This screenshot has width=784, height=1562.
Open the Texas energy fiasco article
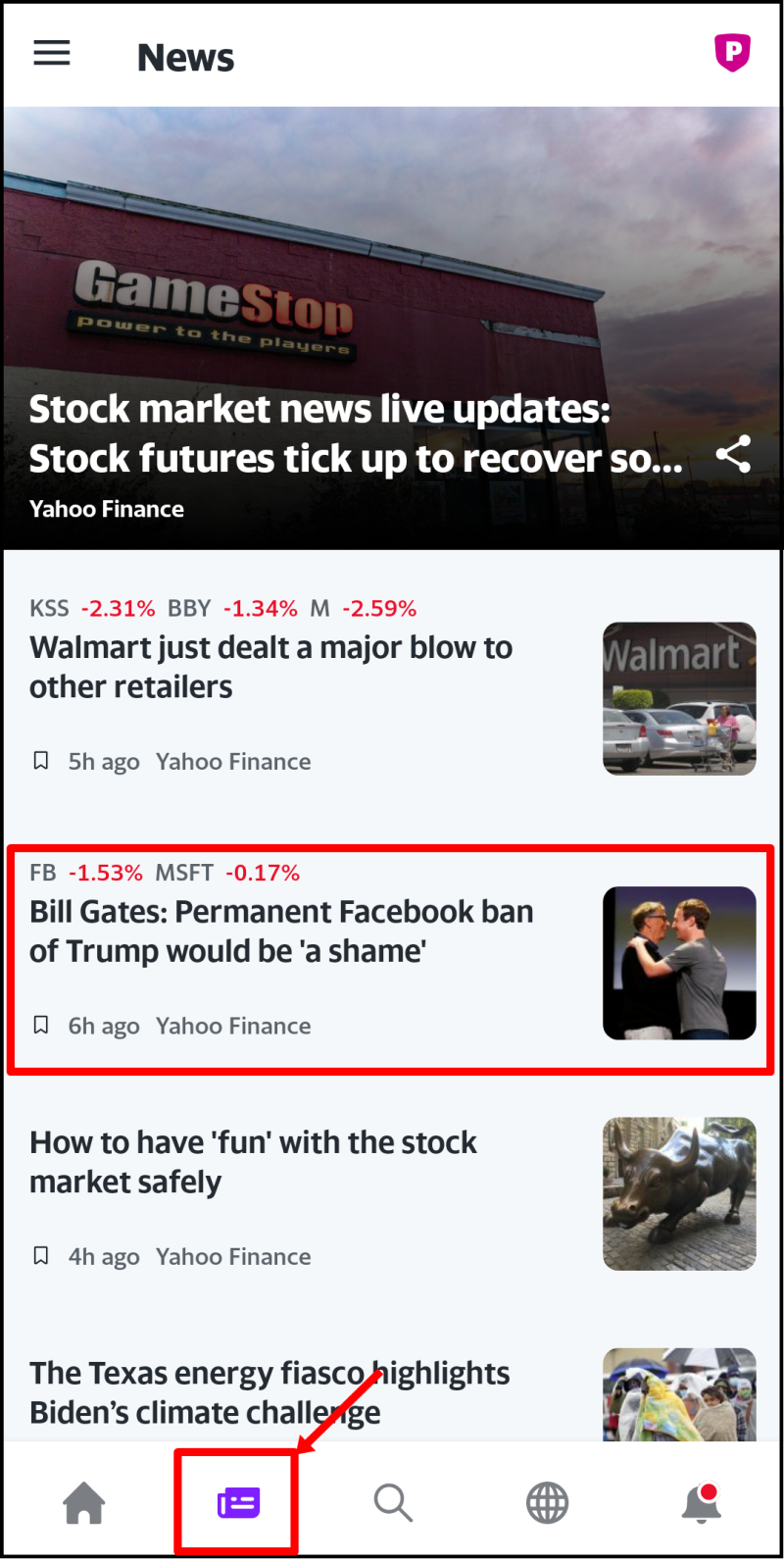click(269, 1392)
